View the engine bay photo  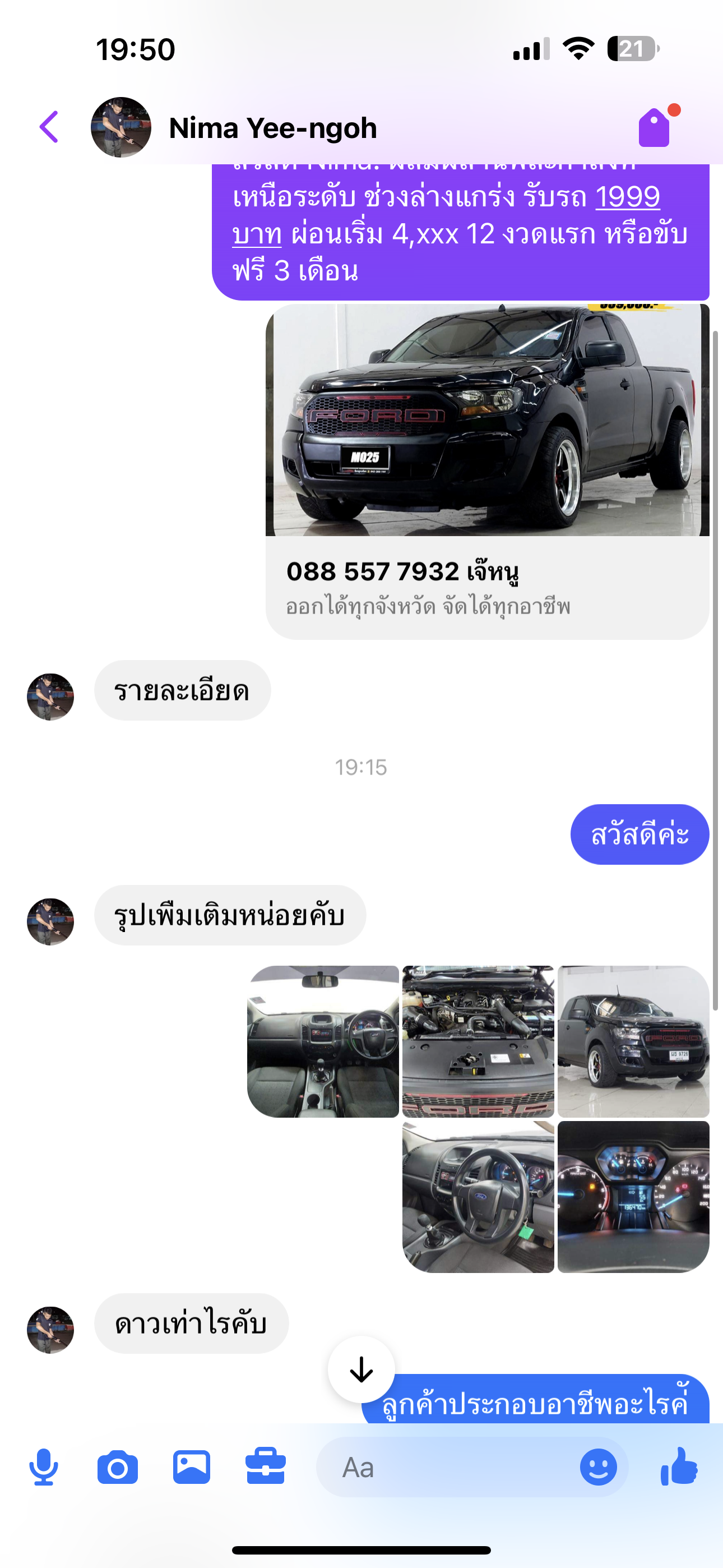pyautogui.click(x=478, y=1041)
